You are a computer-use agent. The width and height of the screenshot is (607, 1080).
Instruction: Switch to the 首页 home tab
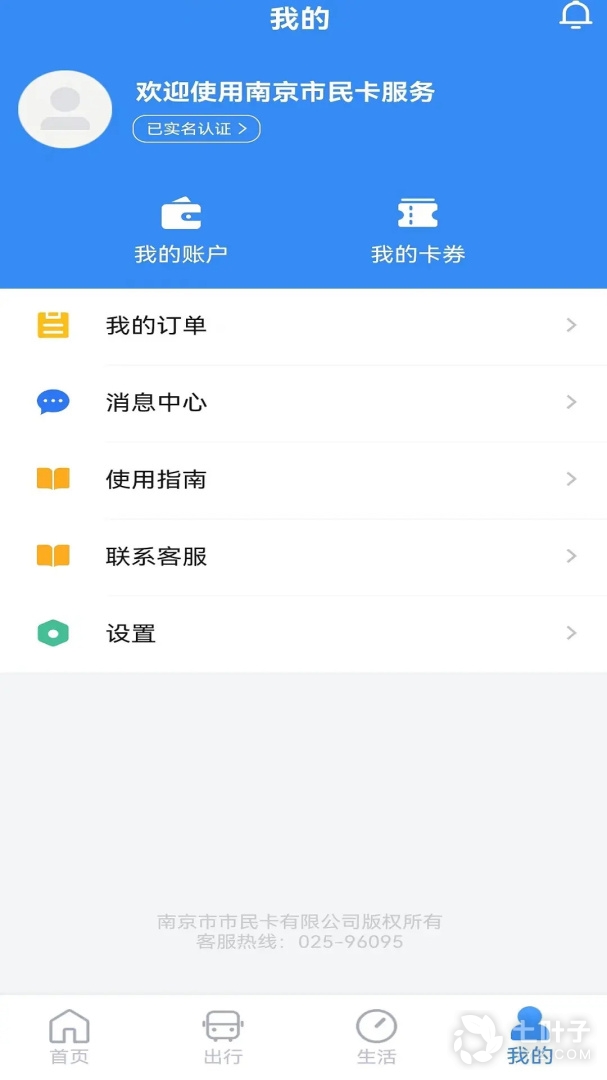(x=69, y=1037)
